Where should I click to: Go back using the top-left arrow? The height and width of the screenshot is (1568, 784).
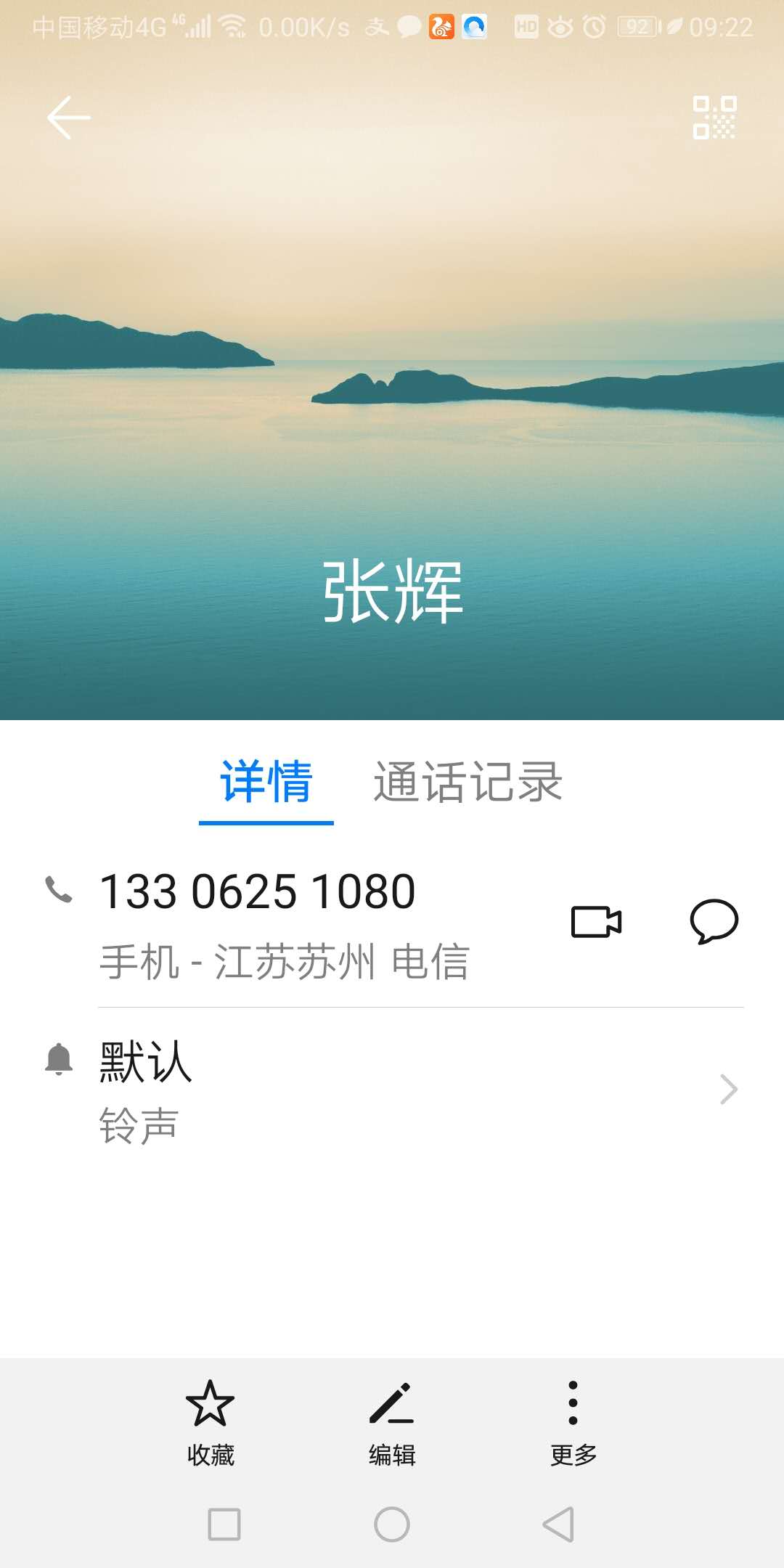(x=69, y=118)
